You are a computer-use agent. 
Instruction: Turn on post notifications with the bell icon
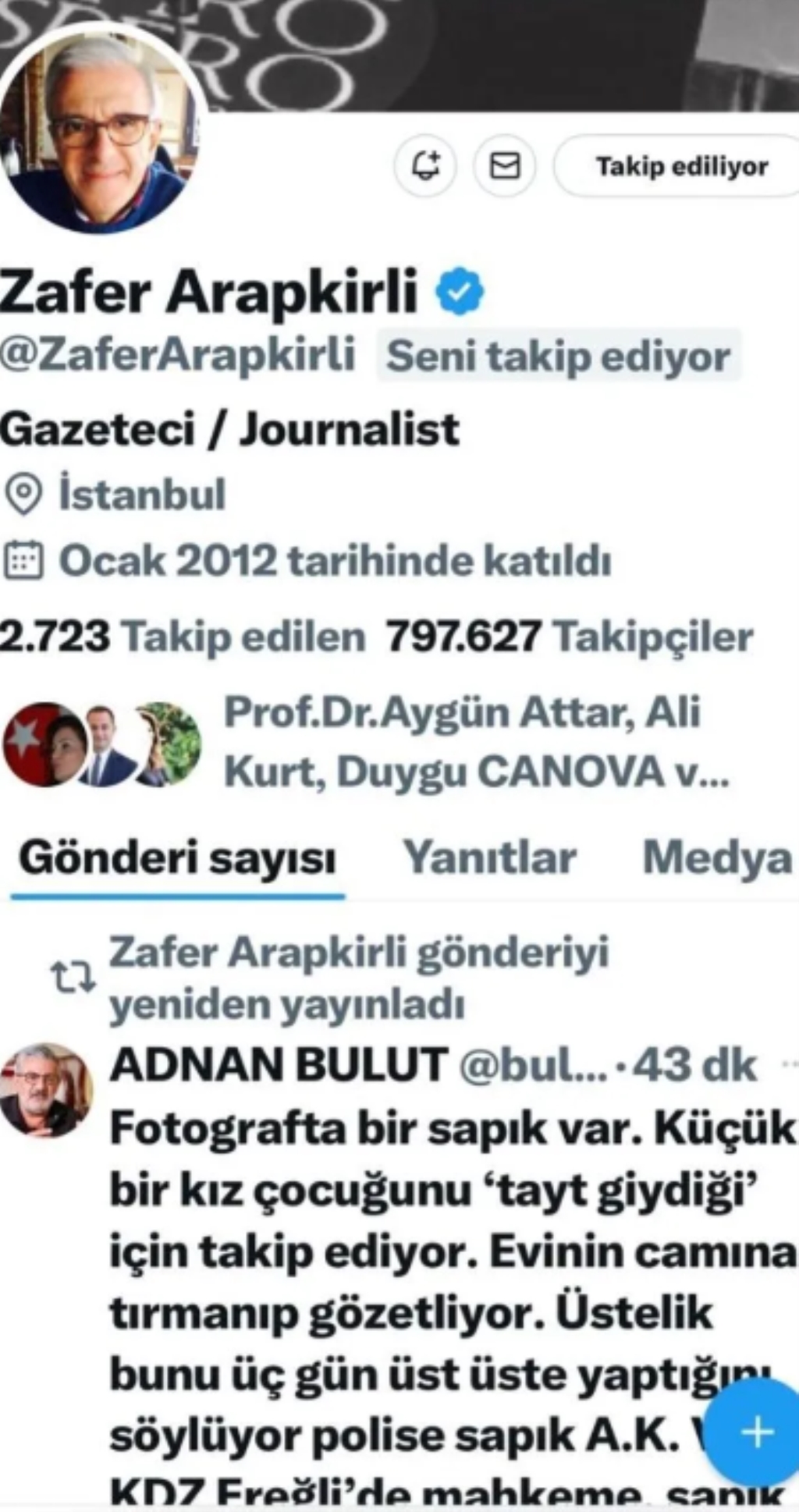[426, 166]
